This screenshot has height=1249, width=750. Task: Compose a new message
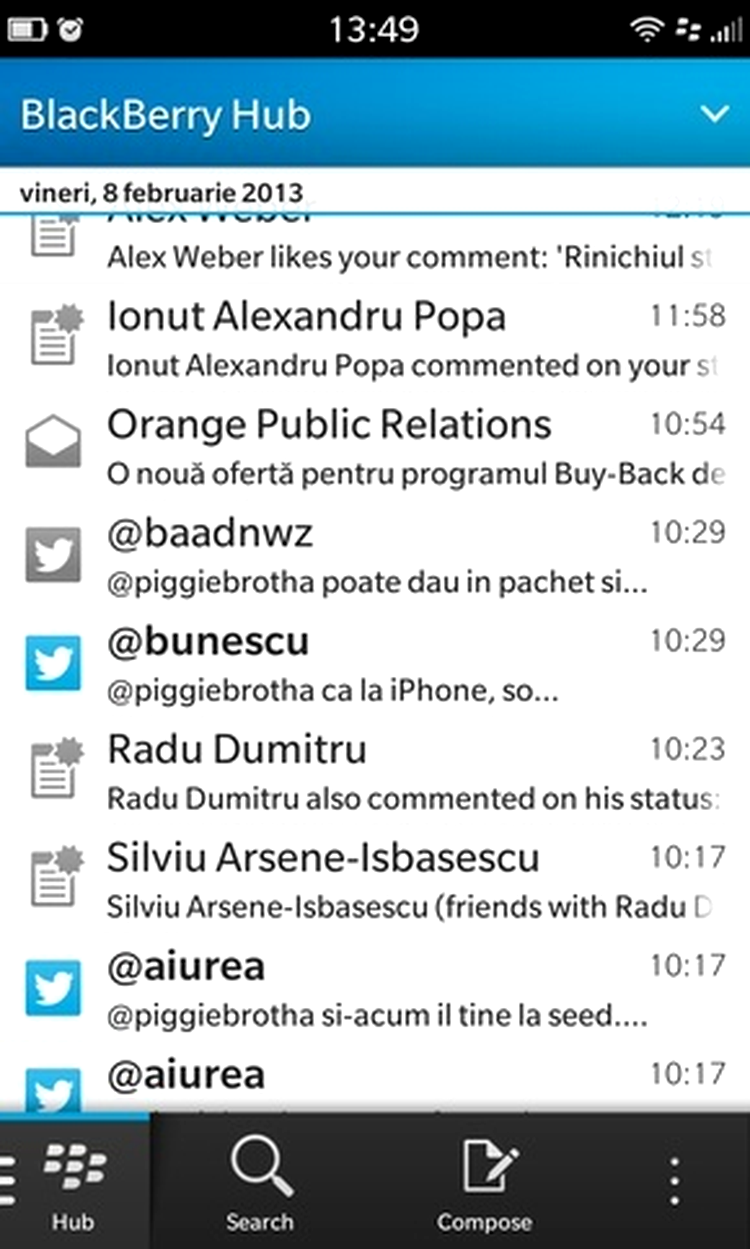[485, 1181]
